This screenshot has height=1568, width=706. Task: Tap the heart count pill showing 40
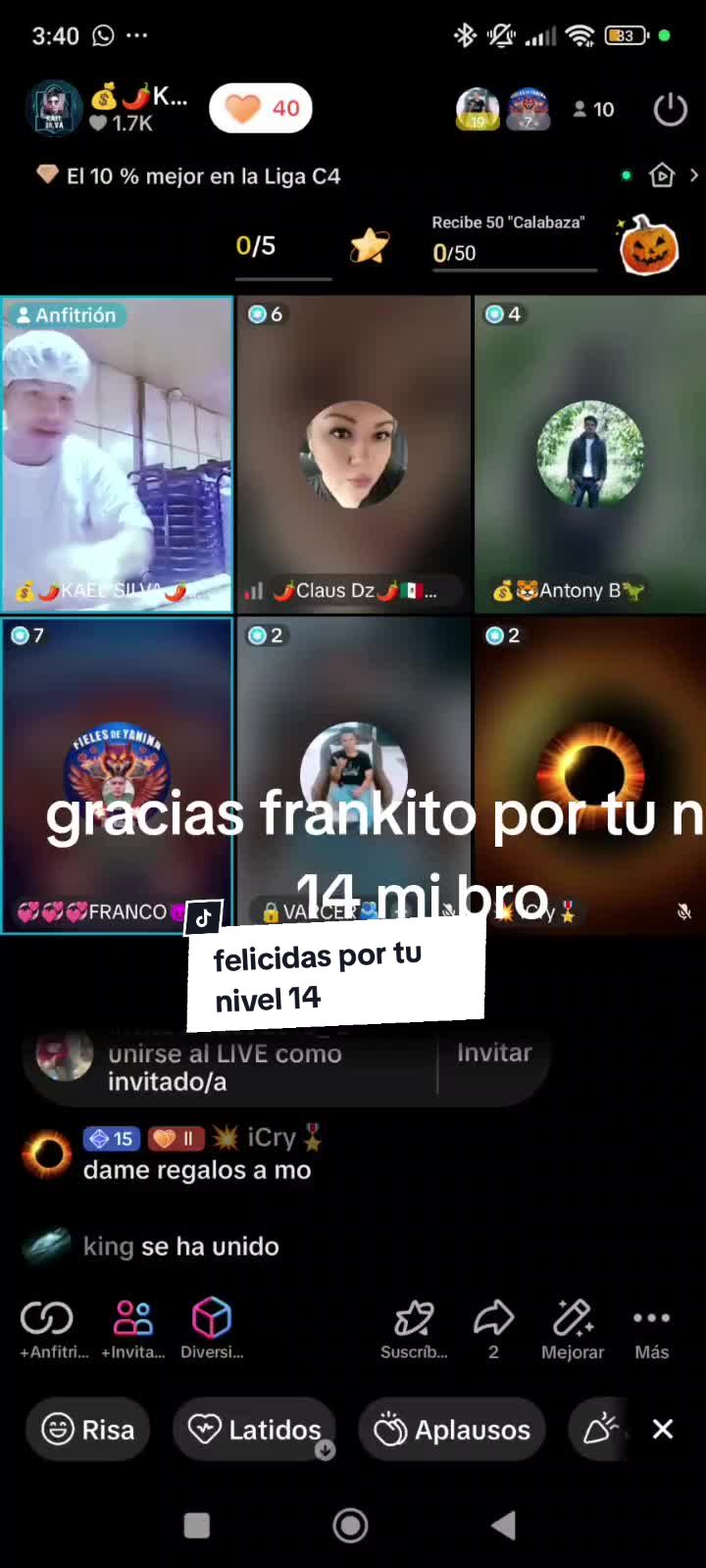(x=261, y=108)
